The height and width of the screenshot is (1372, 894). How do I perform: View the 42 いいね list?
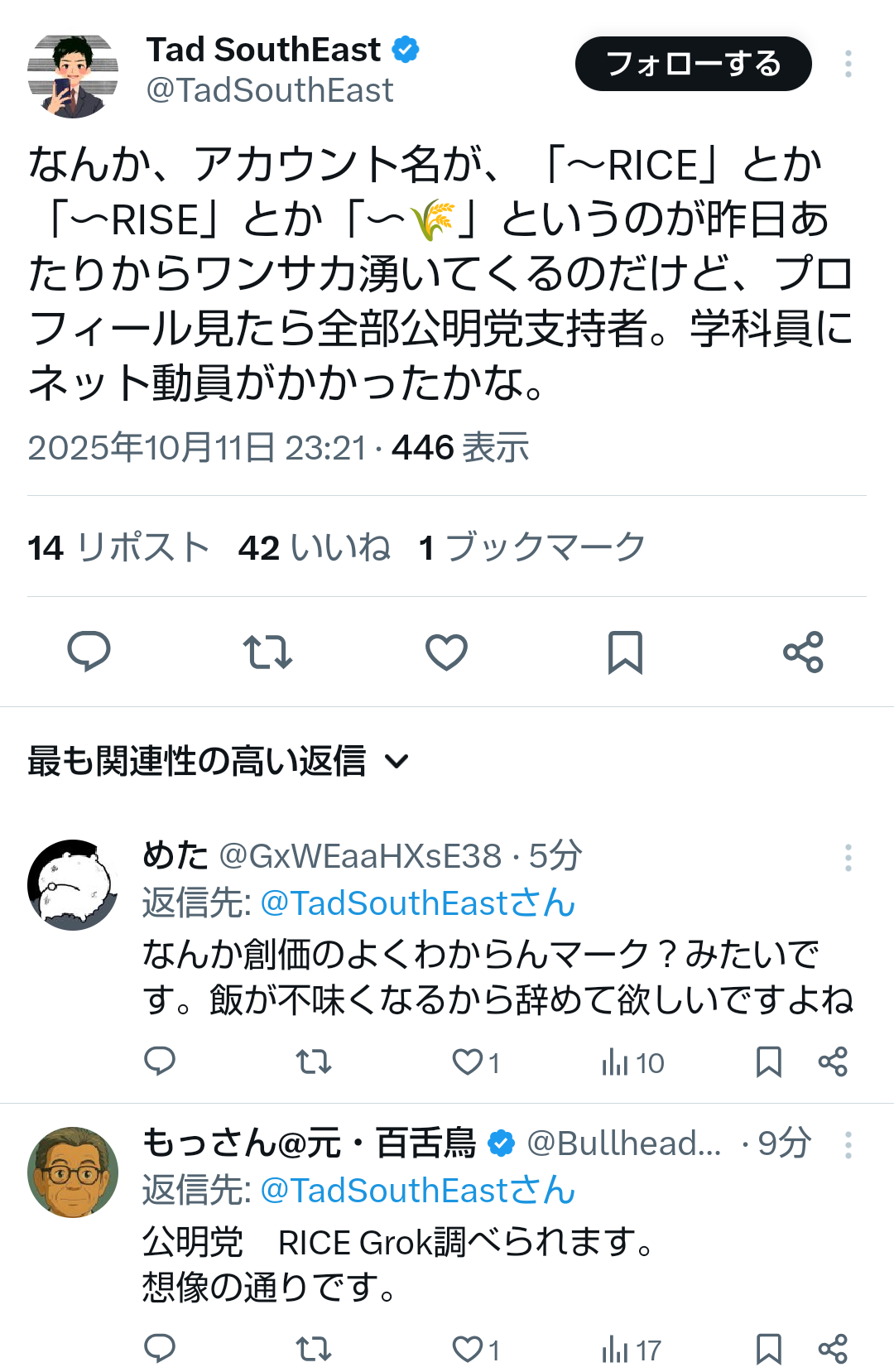click(x=315, y=547)
